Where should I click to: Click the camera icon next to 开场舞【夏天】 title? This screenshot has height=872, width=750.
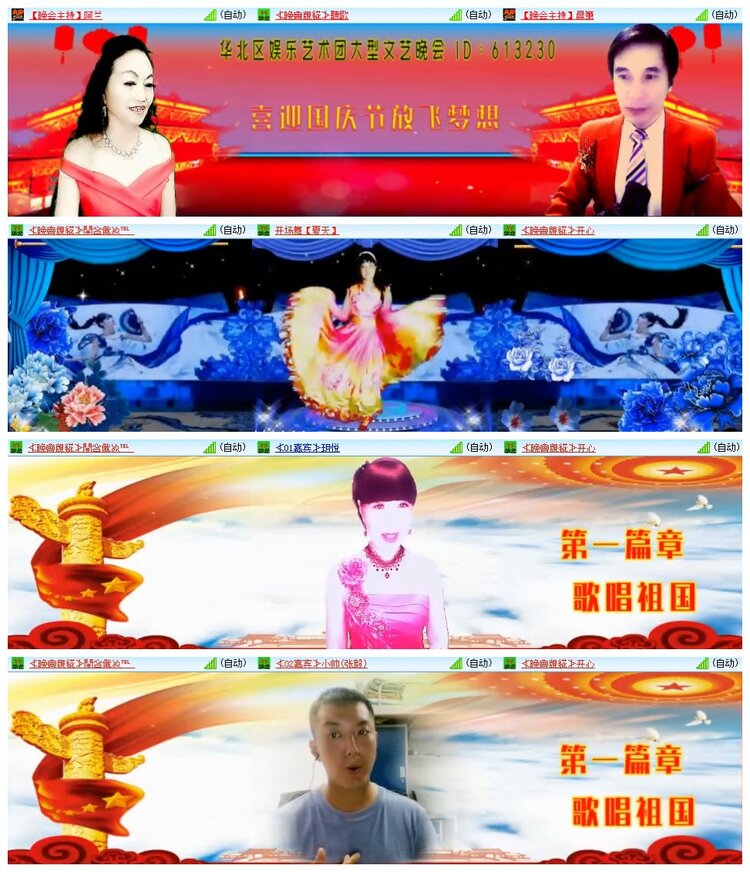[261, 231]
